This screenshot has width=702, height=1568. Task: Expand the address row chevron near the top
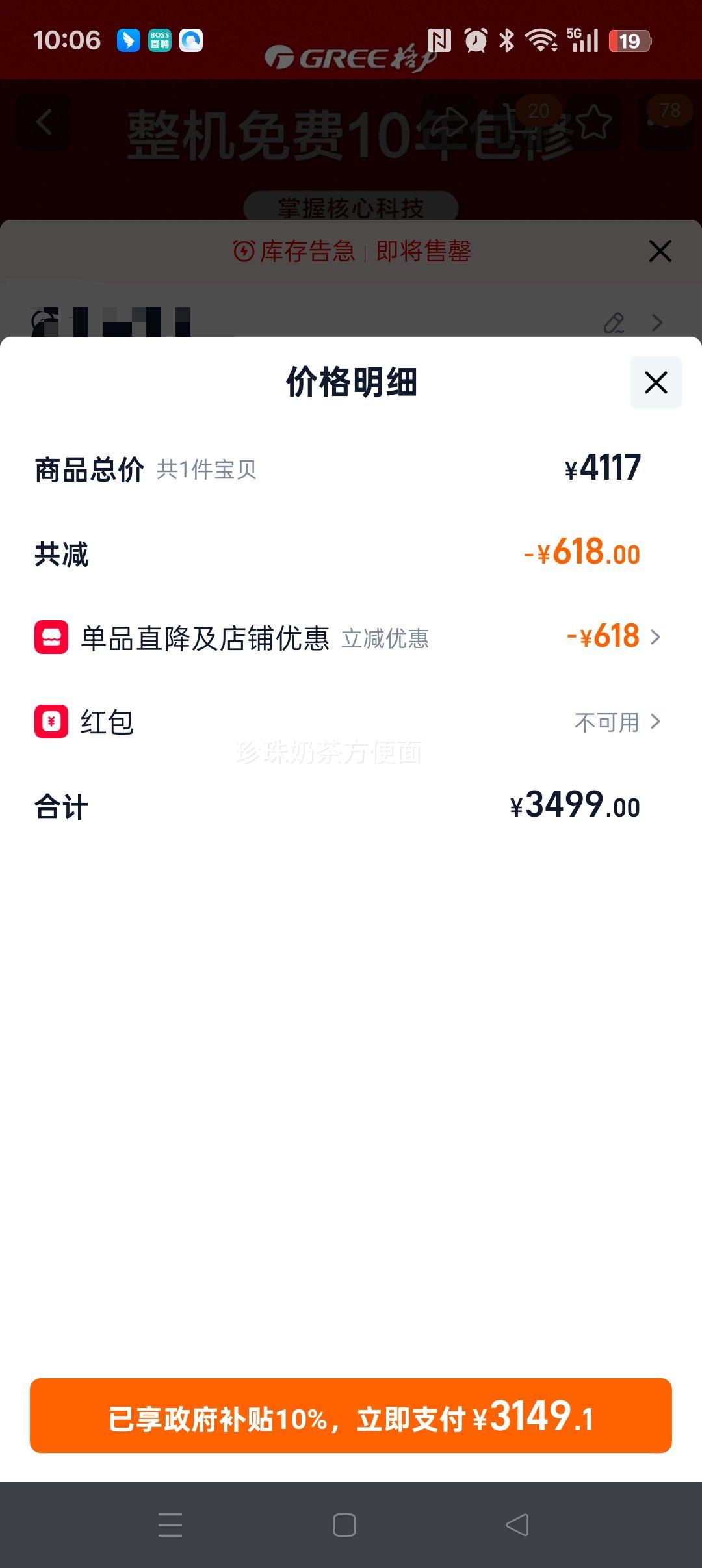tap(658, 323)
